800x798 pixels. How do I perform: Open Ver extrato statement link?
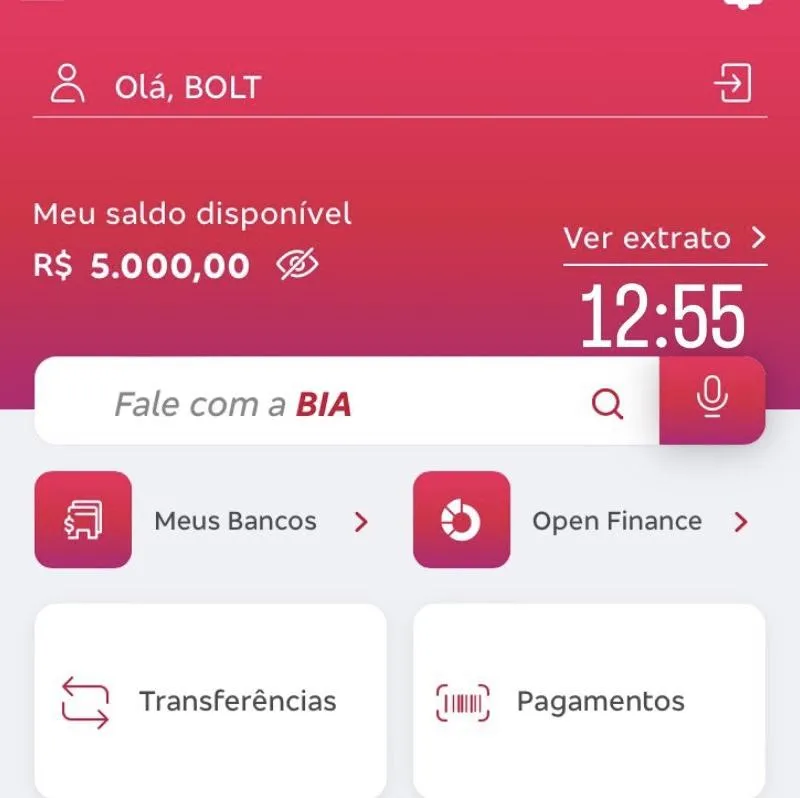(x=664, y=239)
